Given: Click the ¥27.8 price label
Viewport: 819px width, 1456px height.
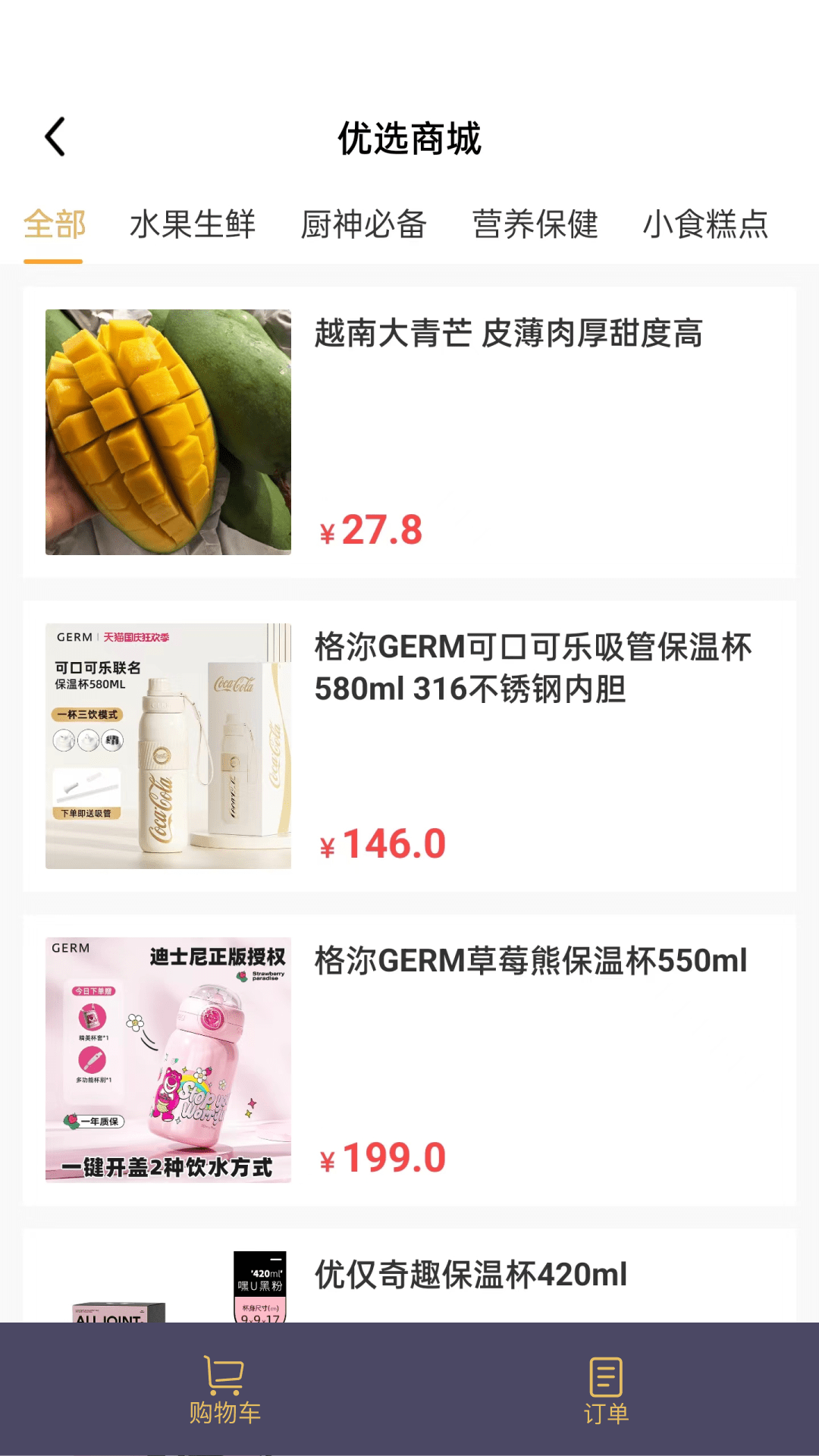Looking at the screenshot, I should pyautogui.click(x=370, y=530).
